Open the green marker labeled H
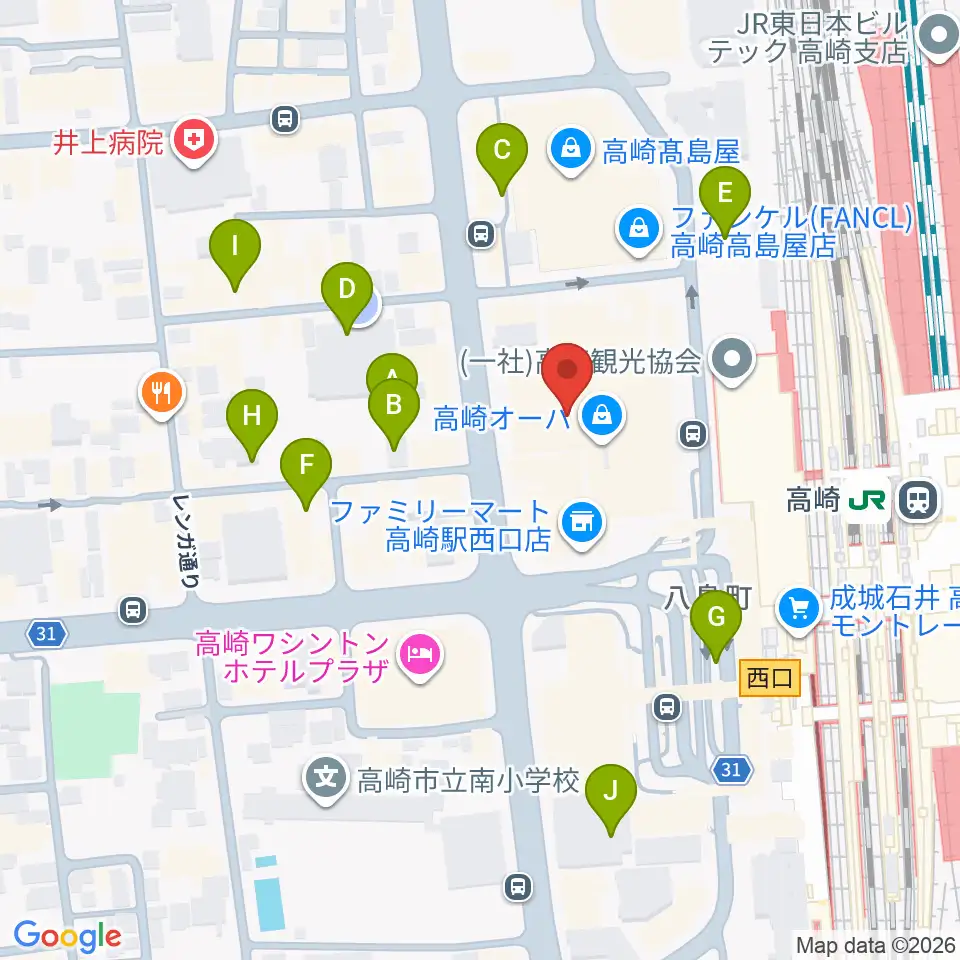The image size is (960, 960). (x=252, y=426)
